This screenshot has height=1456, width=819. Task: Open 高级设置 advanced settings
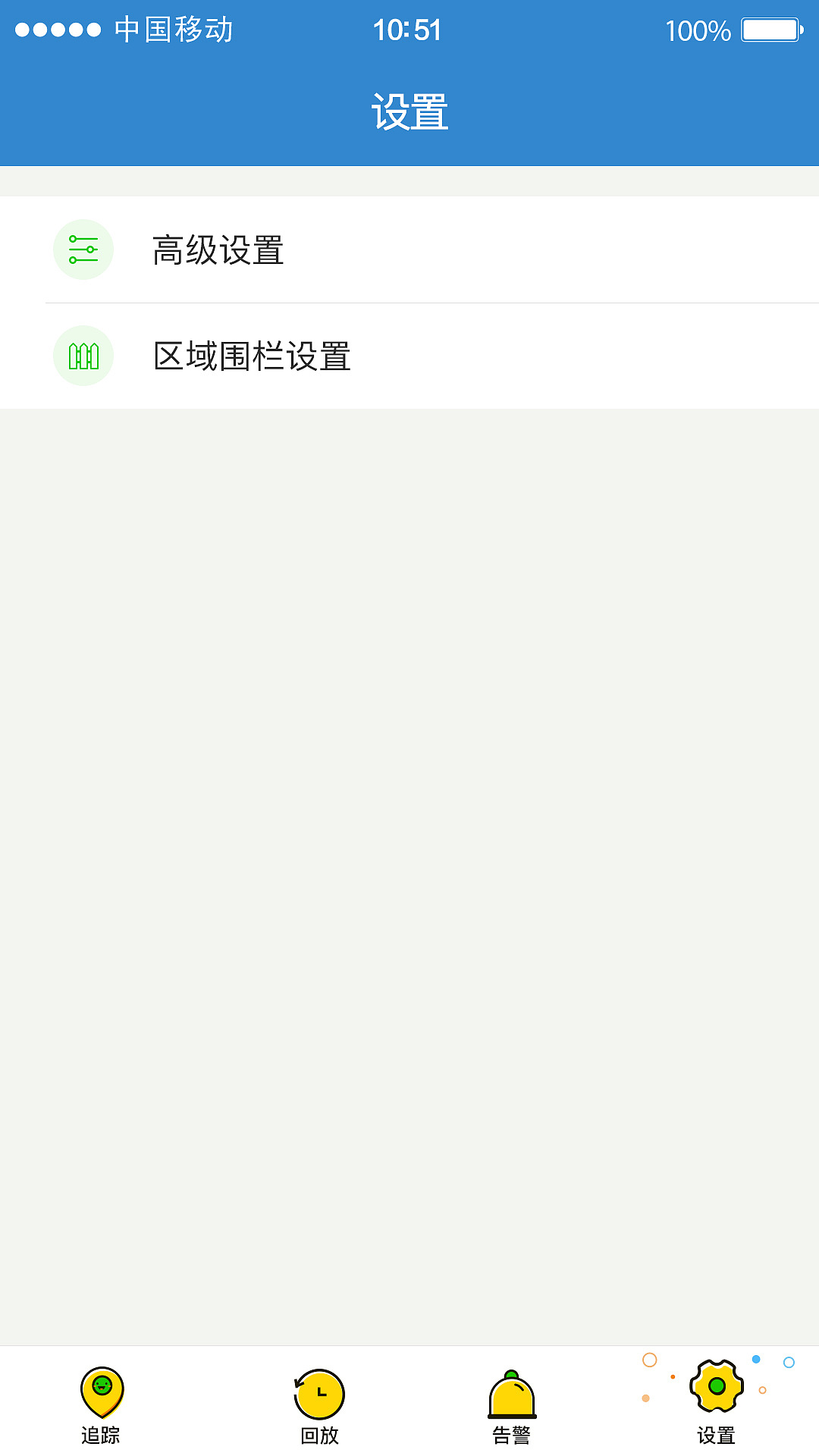[218, 250]
